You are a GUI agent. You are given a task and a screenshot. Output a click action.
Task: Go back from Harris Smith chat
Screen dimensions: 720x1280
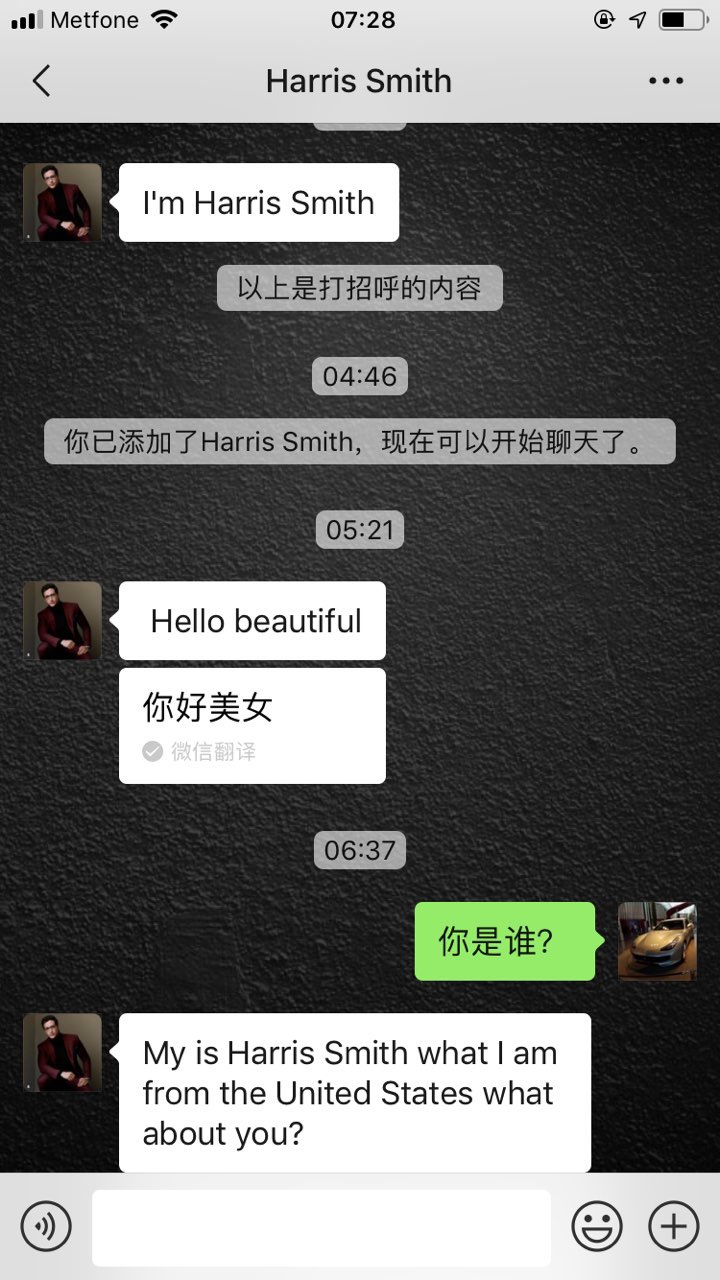pos(41,81)
